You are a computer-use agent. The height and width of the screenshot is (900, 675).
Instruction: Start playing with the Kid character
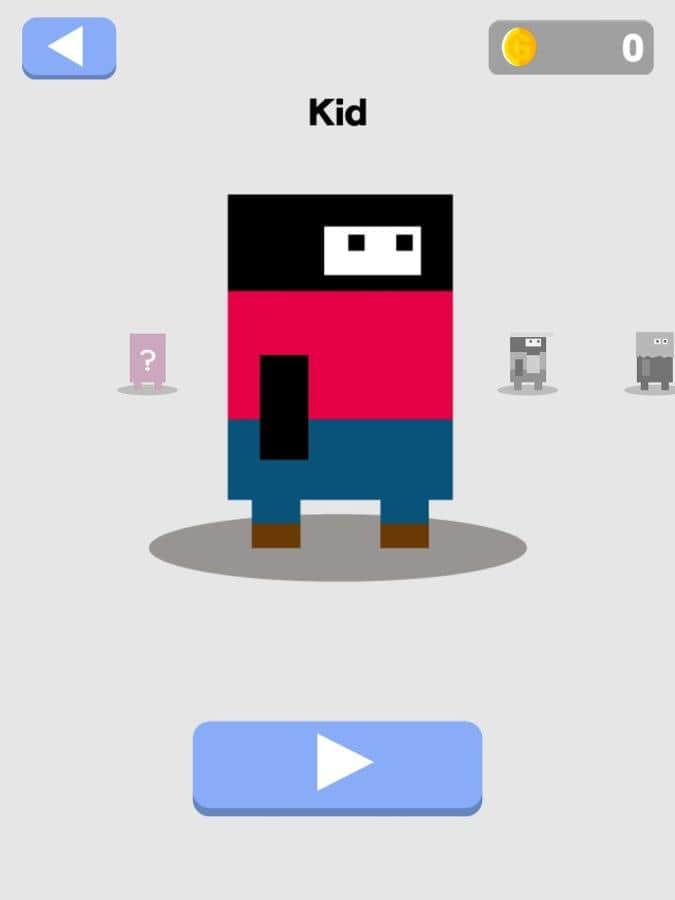pyautogui.click(x=337, y=765)
